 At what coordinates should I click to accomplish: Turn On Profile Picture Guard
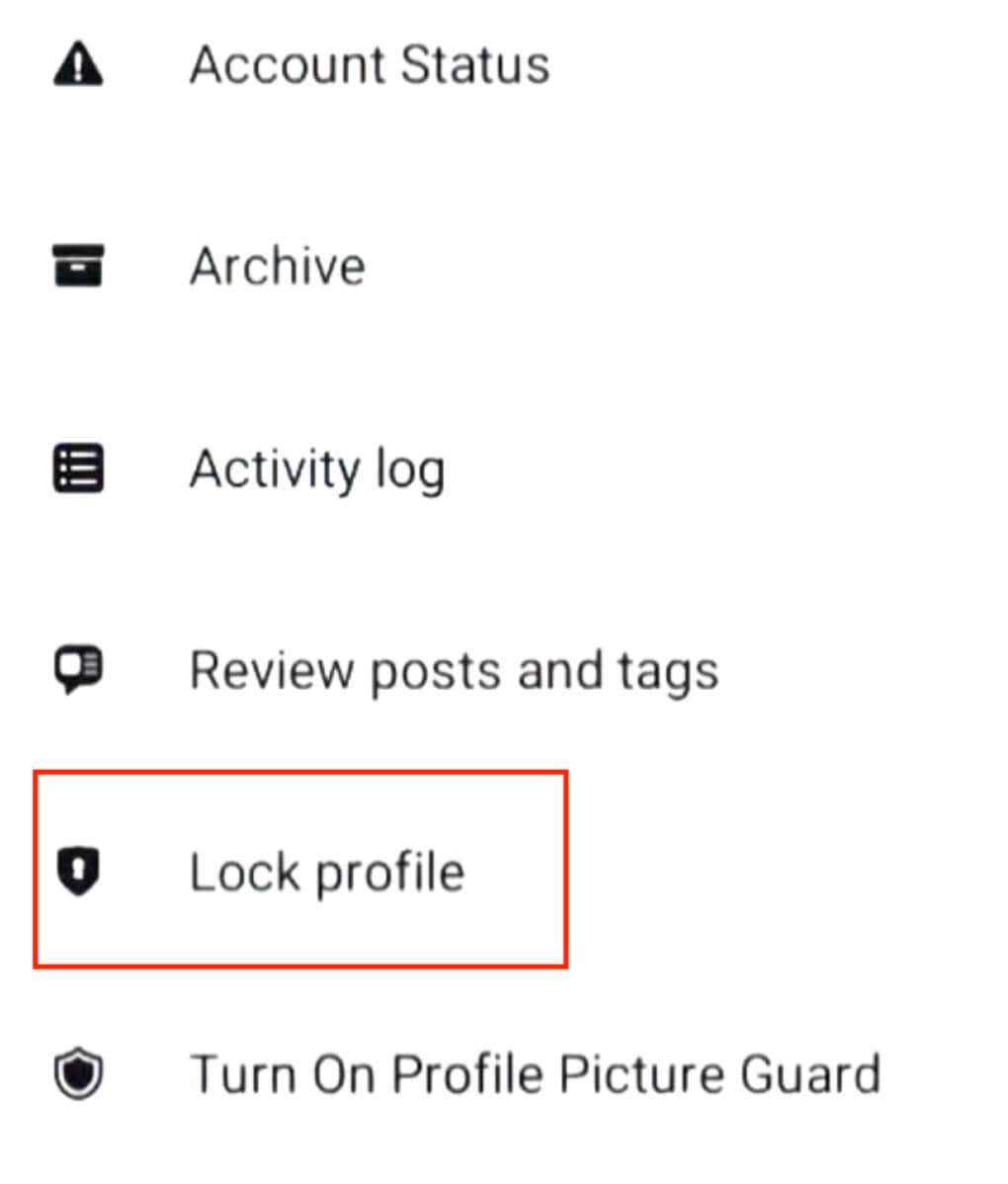[535, 1074]
